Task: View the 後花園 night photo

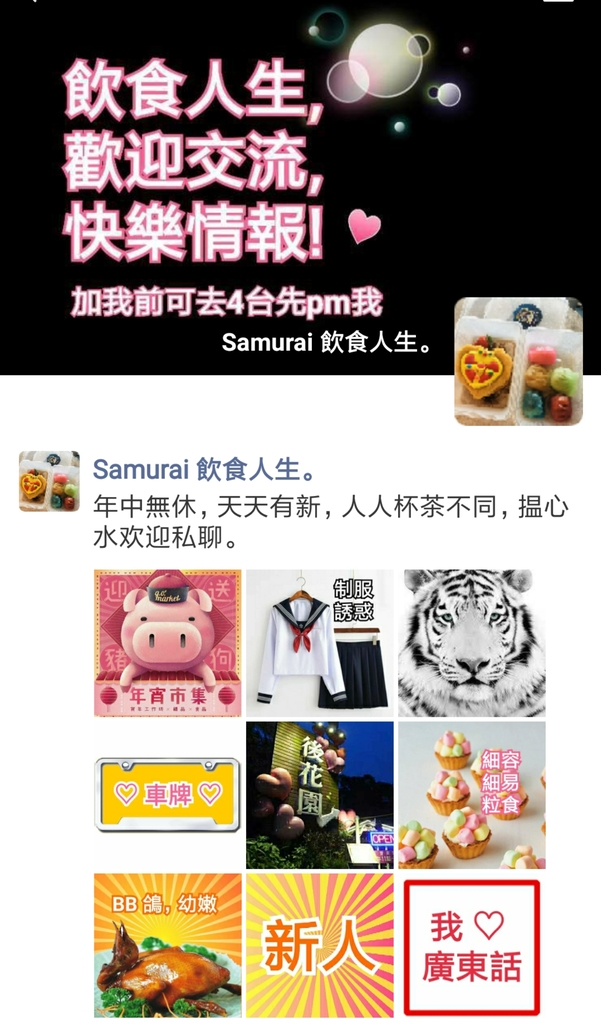Action: click(319, 795)
